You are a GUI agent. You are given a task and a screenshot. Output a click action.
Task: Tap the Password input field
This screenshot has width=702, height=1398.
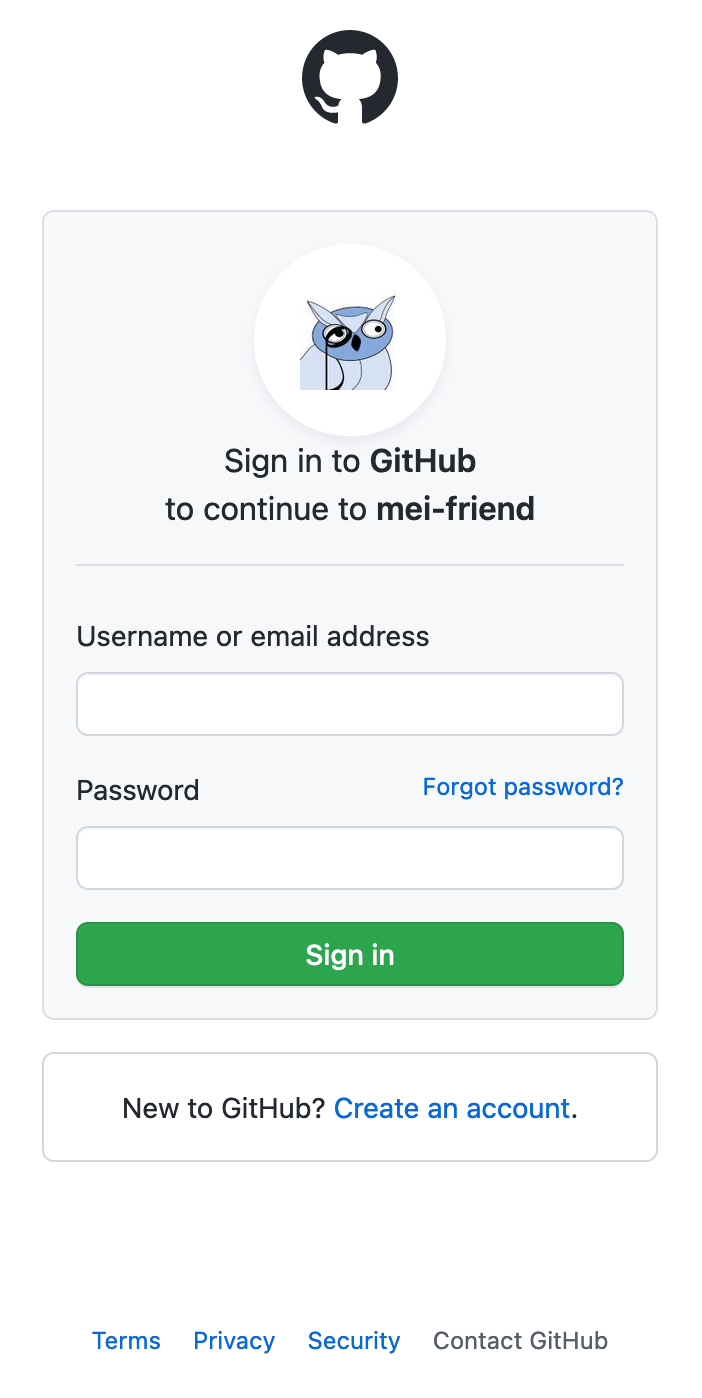click(x=350, y=858)
